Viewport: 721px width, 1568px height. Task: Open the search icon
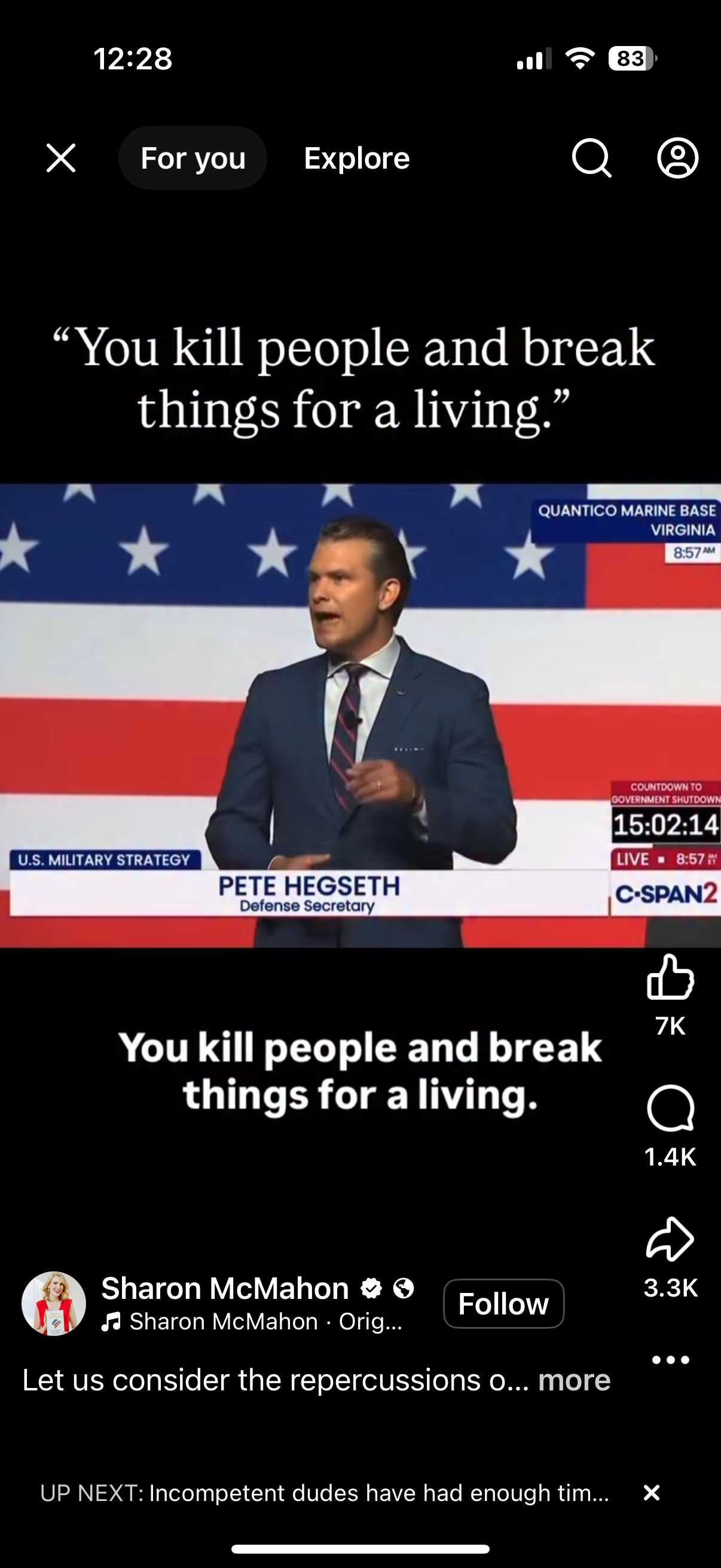click(x=591, y=158)
